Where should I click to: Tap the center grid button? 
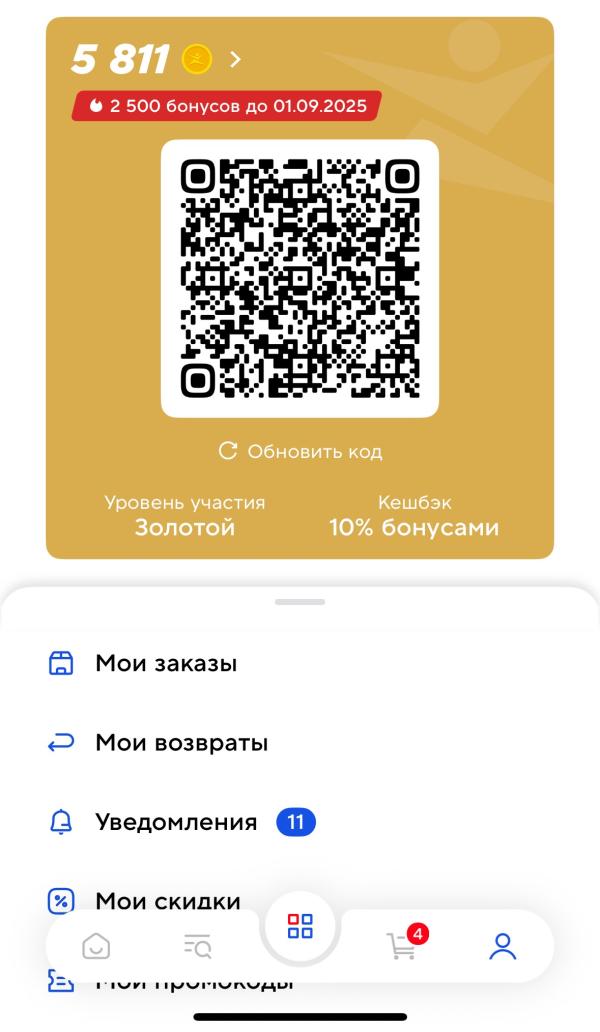tap(300, 926)
